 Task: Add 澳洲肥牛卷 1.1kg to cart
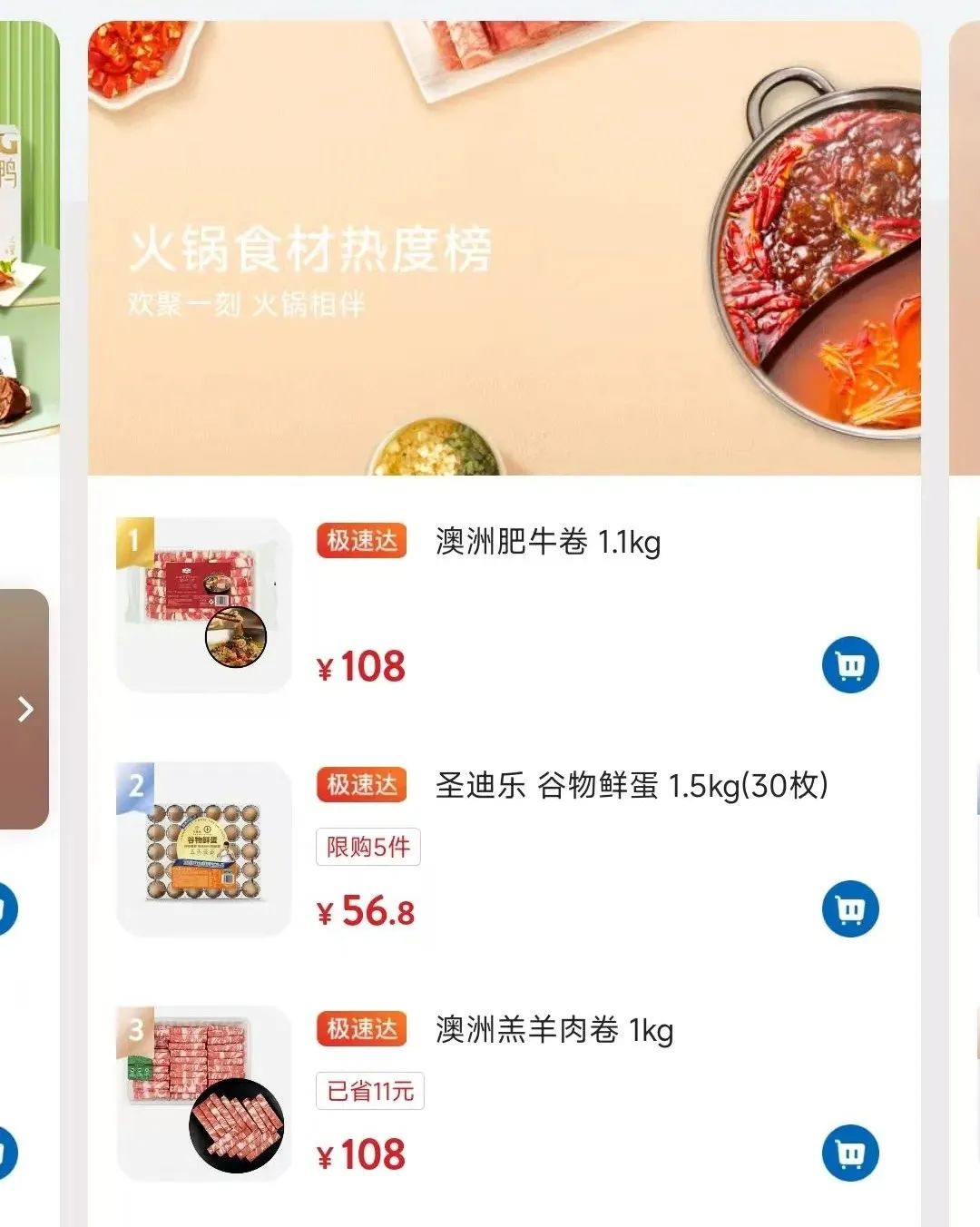(850, 665)
